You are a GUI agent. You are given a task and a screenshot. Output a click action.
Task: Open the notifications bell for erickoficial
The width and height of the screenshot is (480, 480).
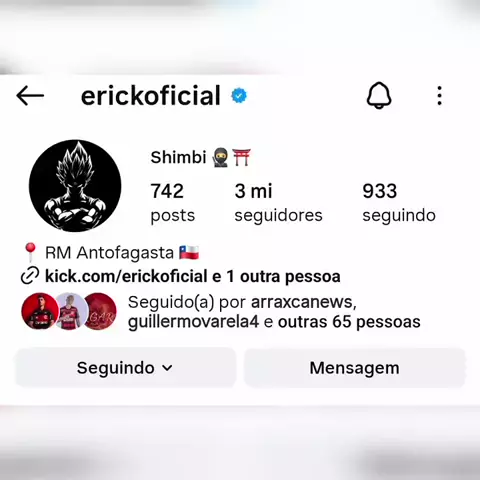379,95
